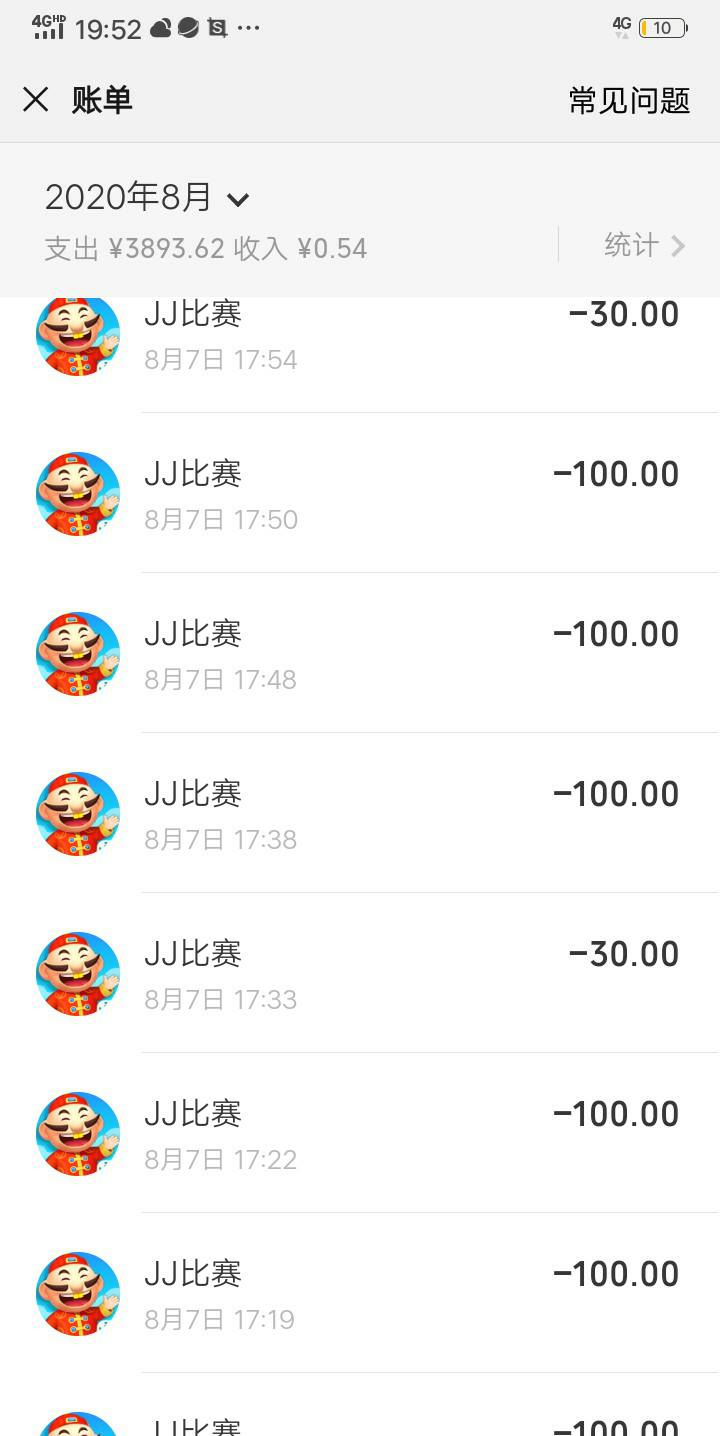Close the 账单 bill page with the X
The height and width of the screenshot is (1436, 720).
[36, 99]
